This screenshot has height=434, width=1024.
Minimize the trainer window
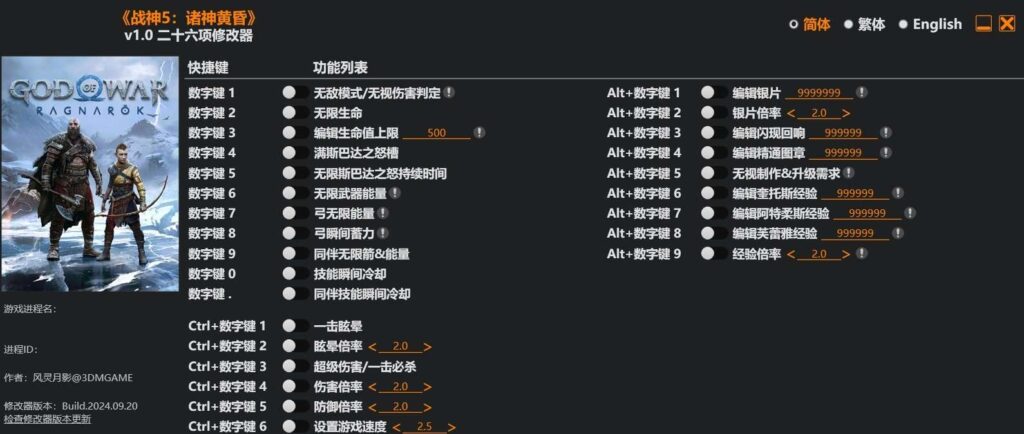coord(984,24)
